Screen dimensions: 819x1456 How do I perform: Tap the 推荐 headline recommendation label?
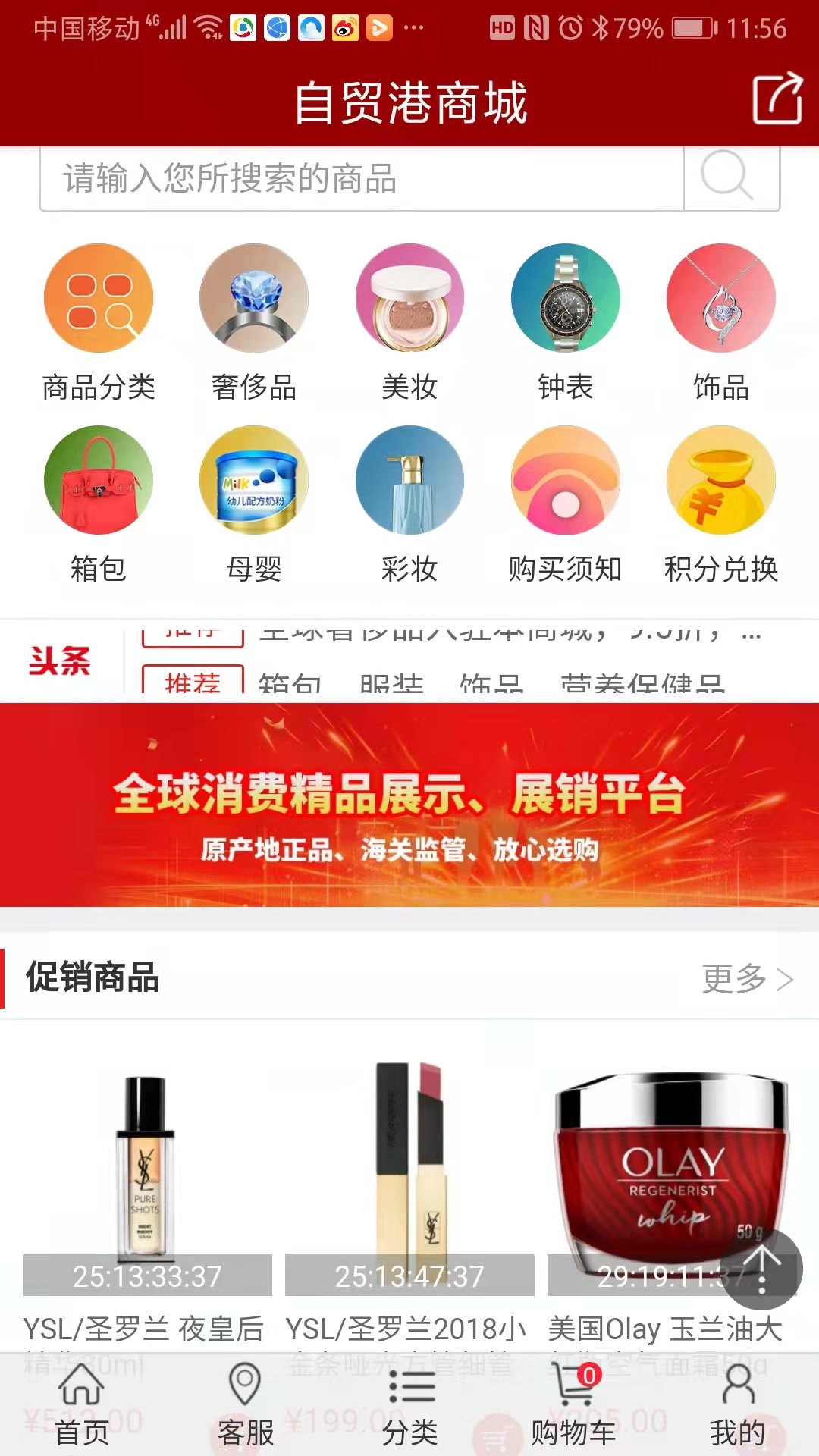193,682
